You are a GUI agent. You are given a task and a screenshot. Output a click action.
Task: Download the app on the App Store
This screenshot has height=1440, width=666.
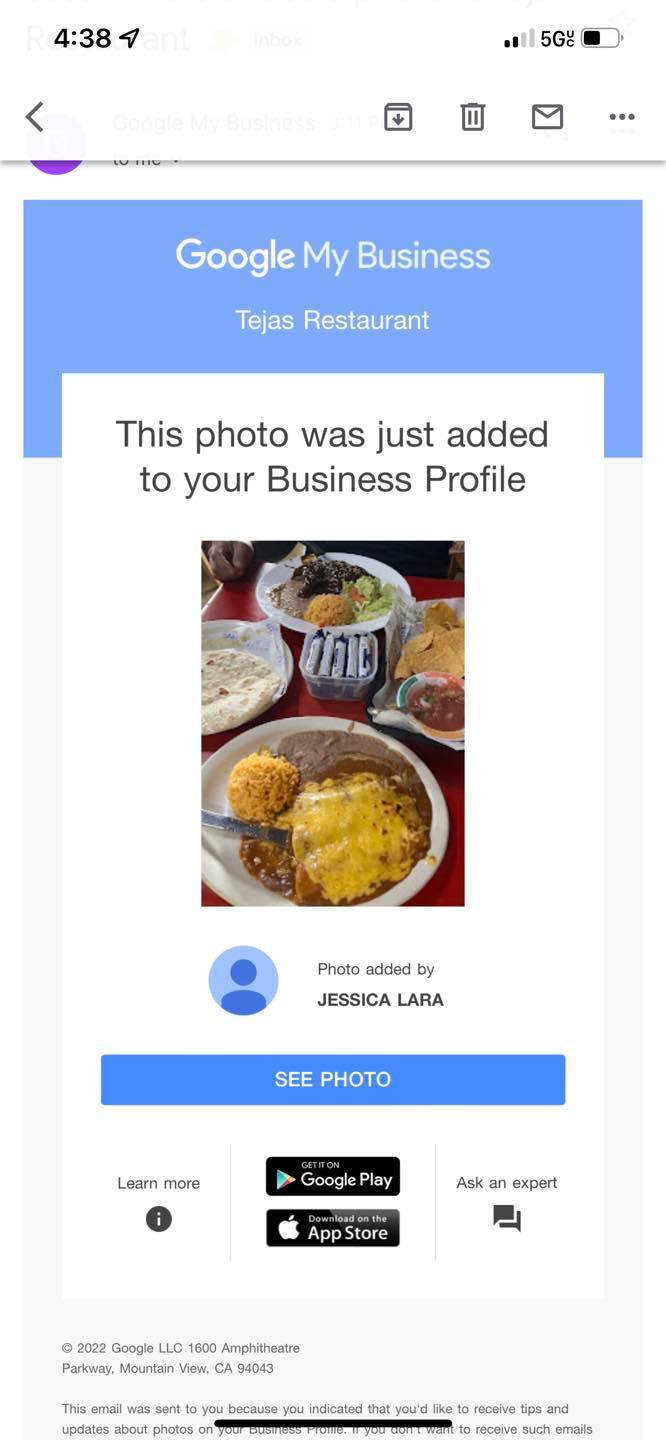click(333, 1228)
